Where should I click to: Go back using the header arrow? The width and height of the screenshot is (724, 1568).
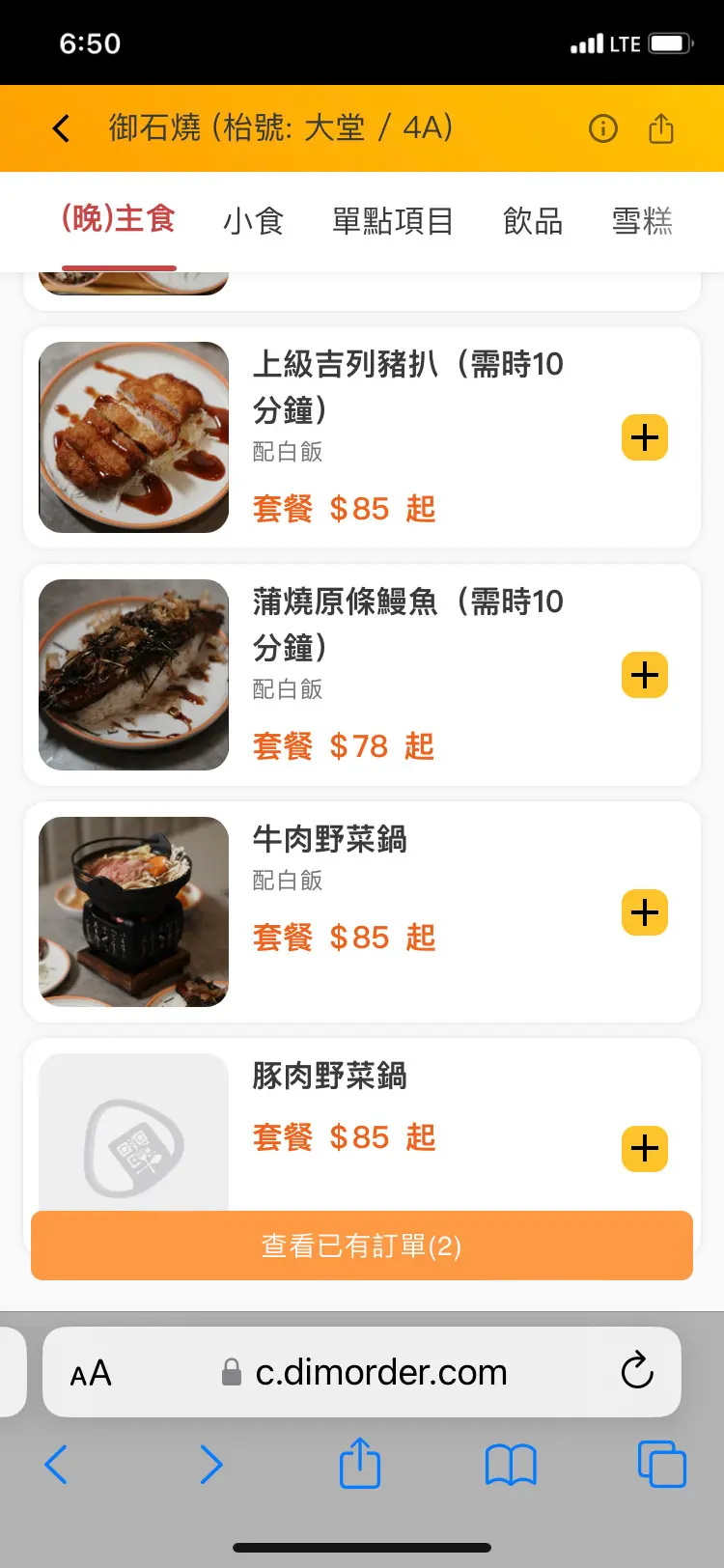[61, 128]
